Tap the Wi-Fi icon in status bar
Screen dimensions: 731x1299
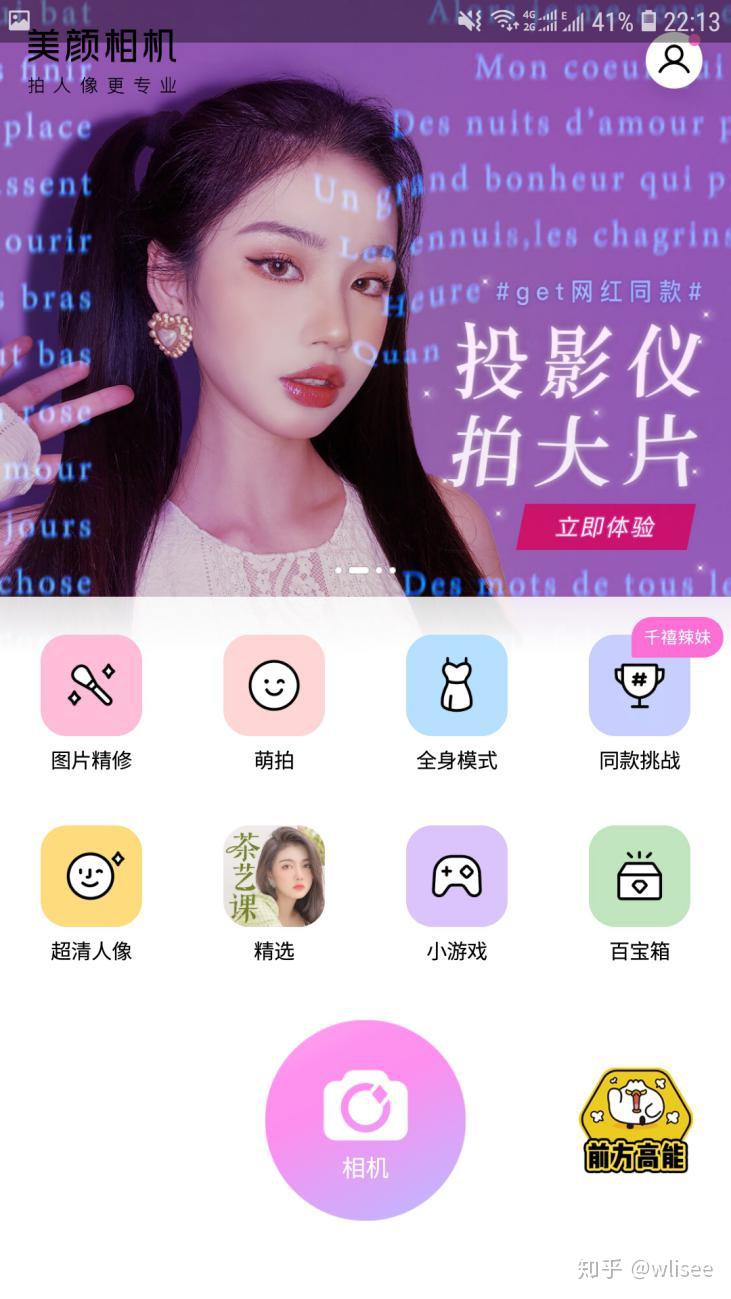coord(500,18)
